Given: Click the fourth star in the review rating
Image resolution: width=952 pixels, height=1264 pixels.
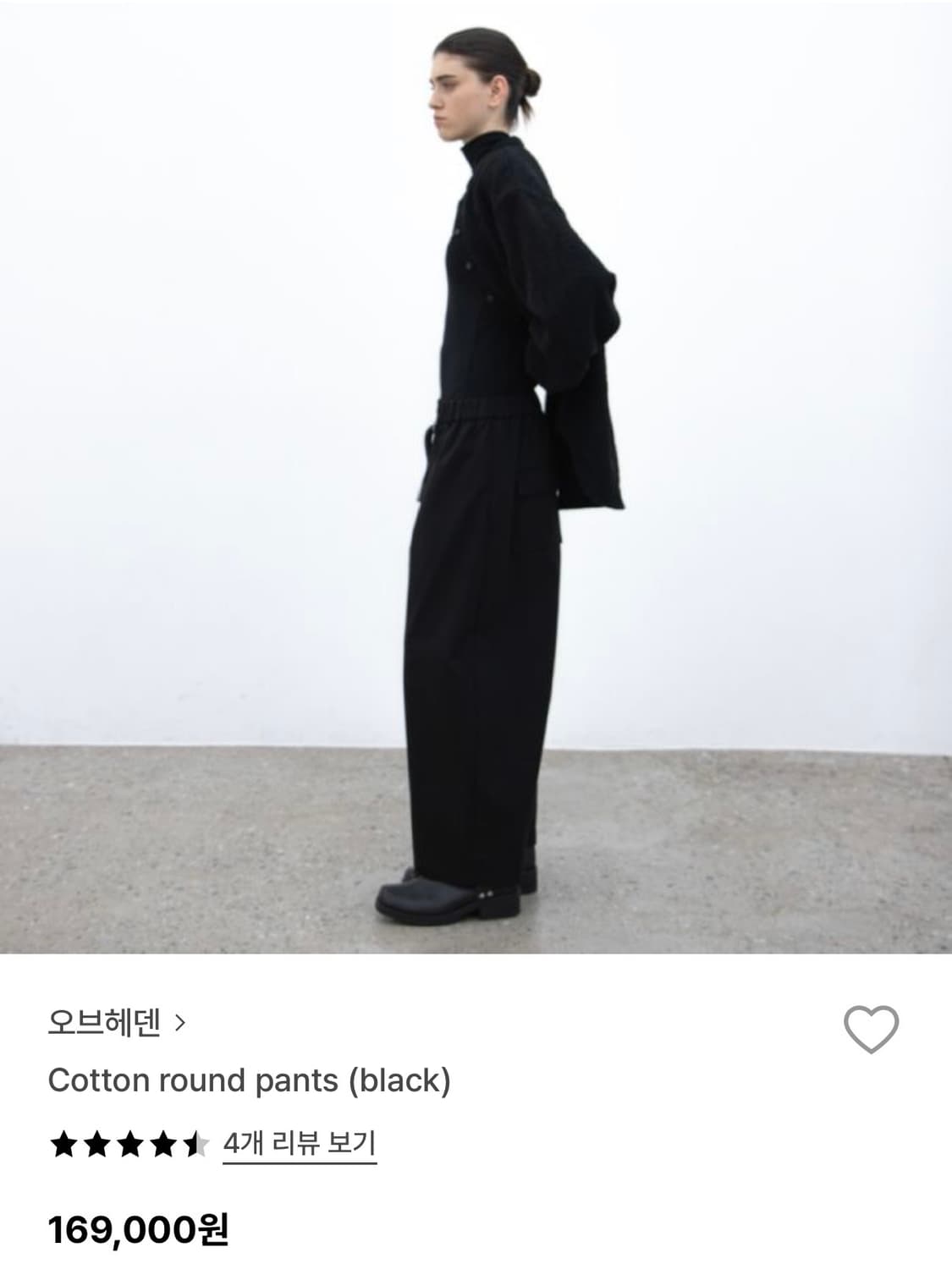Looking at the screenshot, I should tap(162, 1148).
